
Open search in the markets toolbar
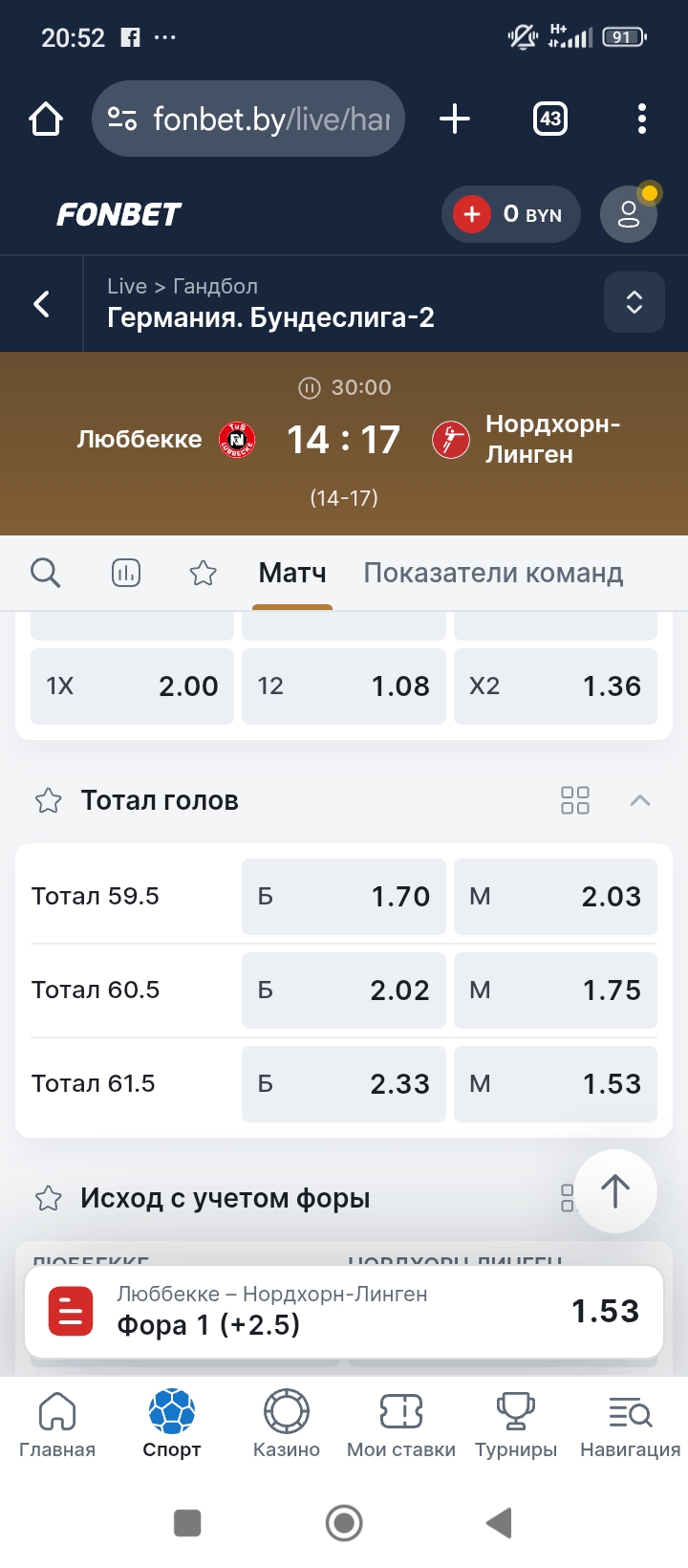click(46, 573)
